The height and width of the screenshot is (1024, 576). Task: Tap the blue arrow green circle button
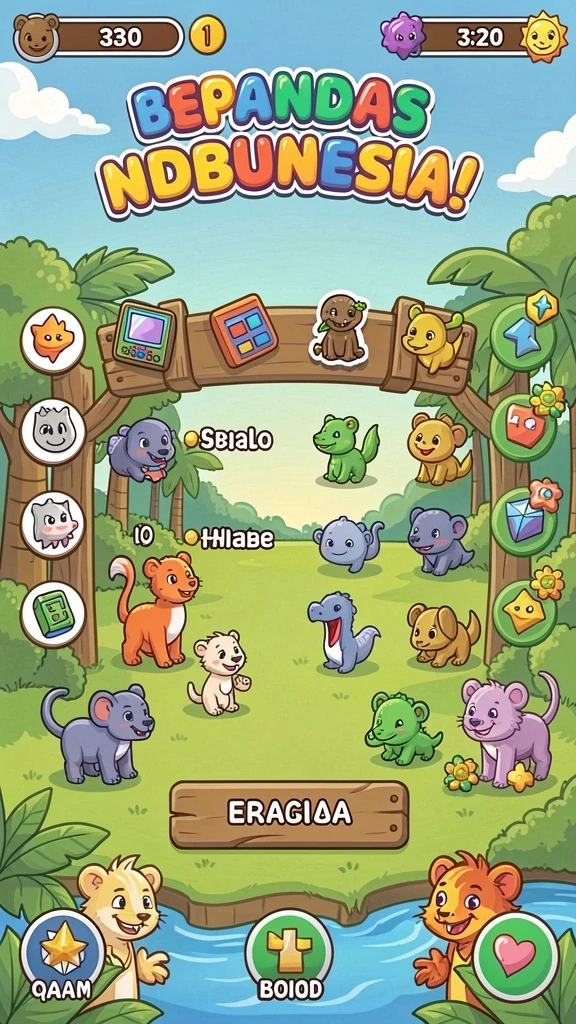pyautogui.click(x=523, y=338)
